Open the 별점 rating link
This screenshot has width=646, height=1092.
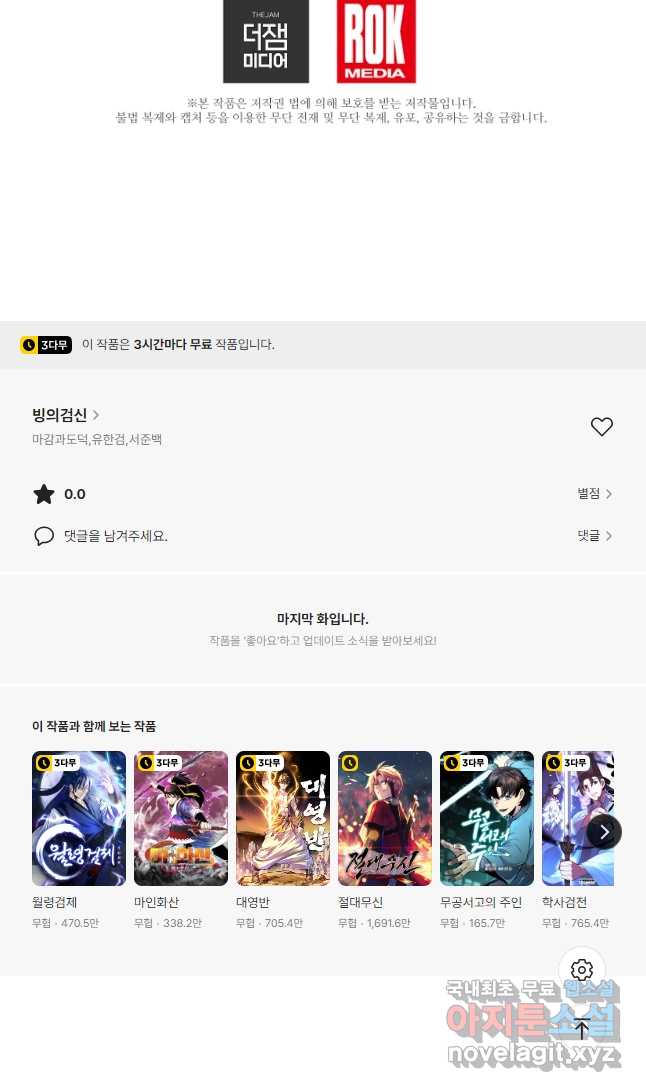coord(594,494)
